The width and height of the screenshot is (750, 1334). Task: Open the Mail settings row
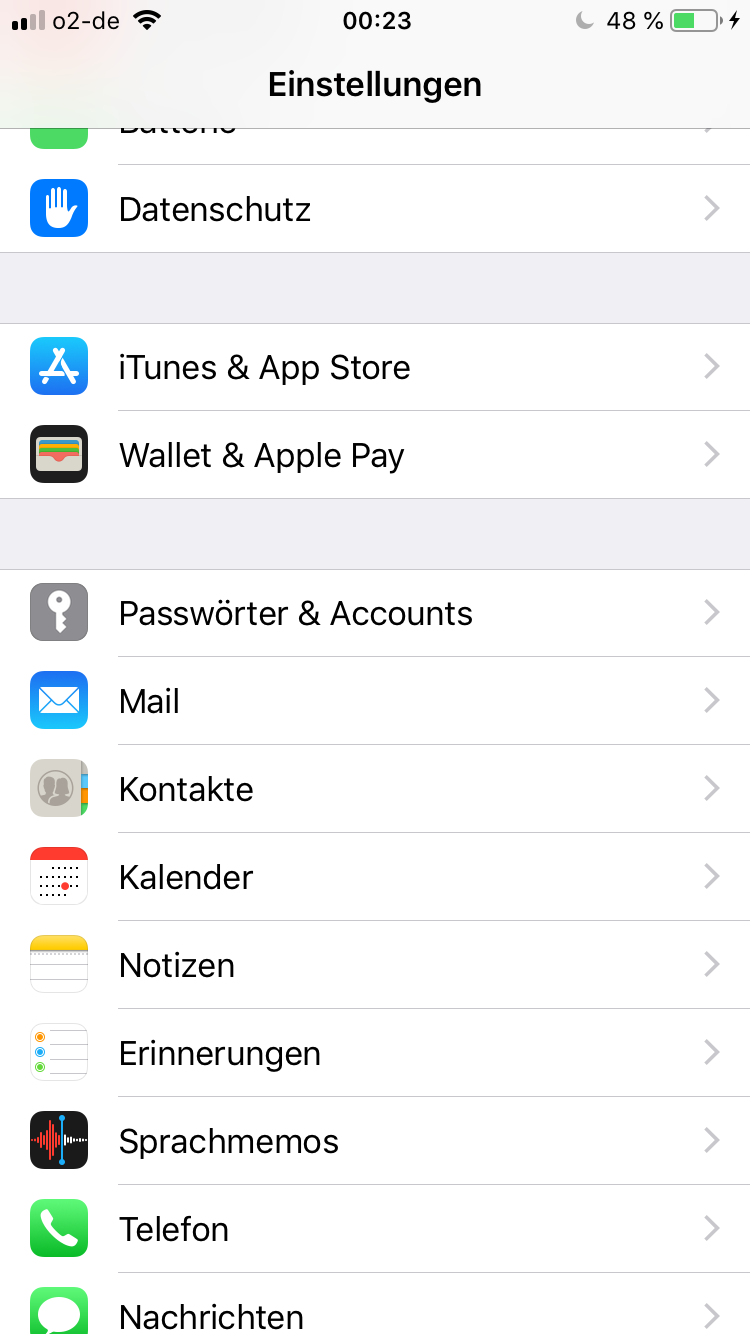(x=375, y=701)
